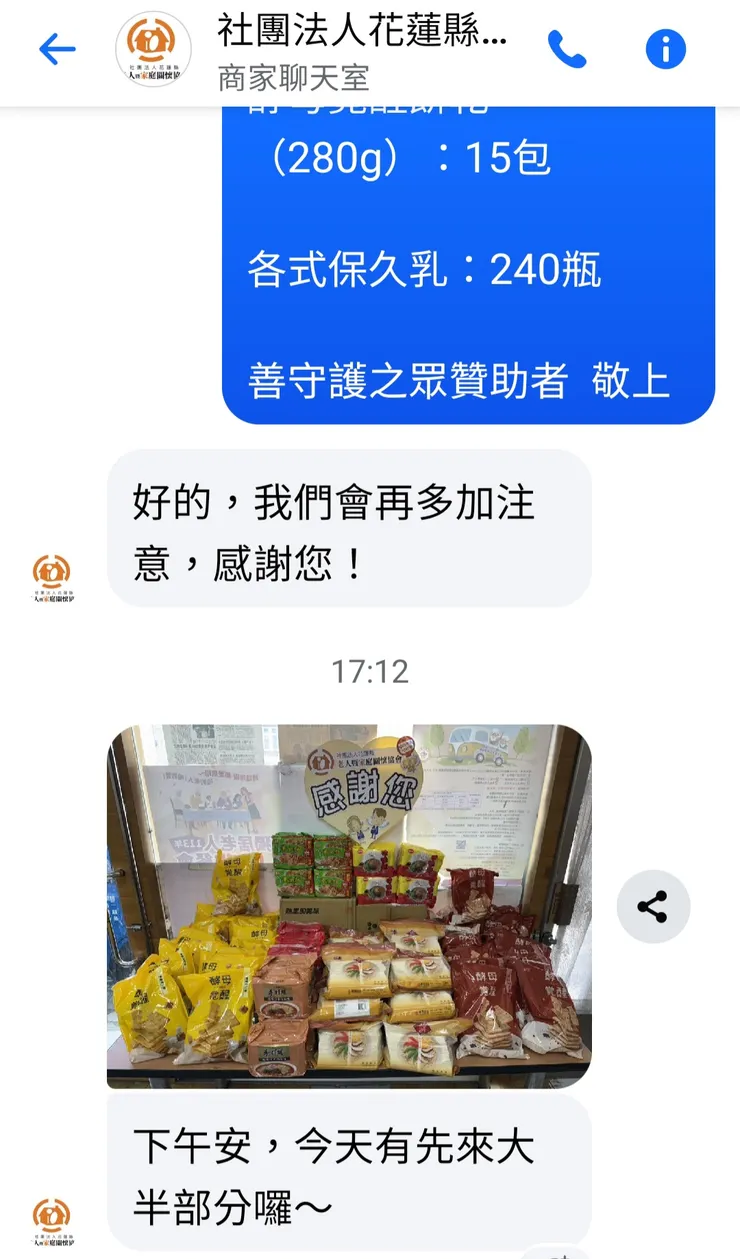This screenshot has height=1259, width=740.
Task: Tap the header bar of the chat
Action: tap(370, 50)
